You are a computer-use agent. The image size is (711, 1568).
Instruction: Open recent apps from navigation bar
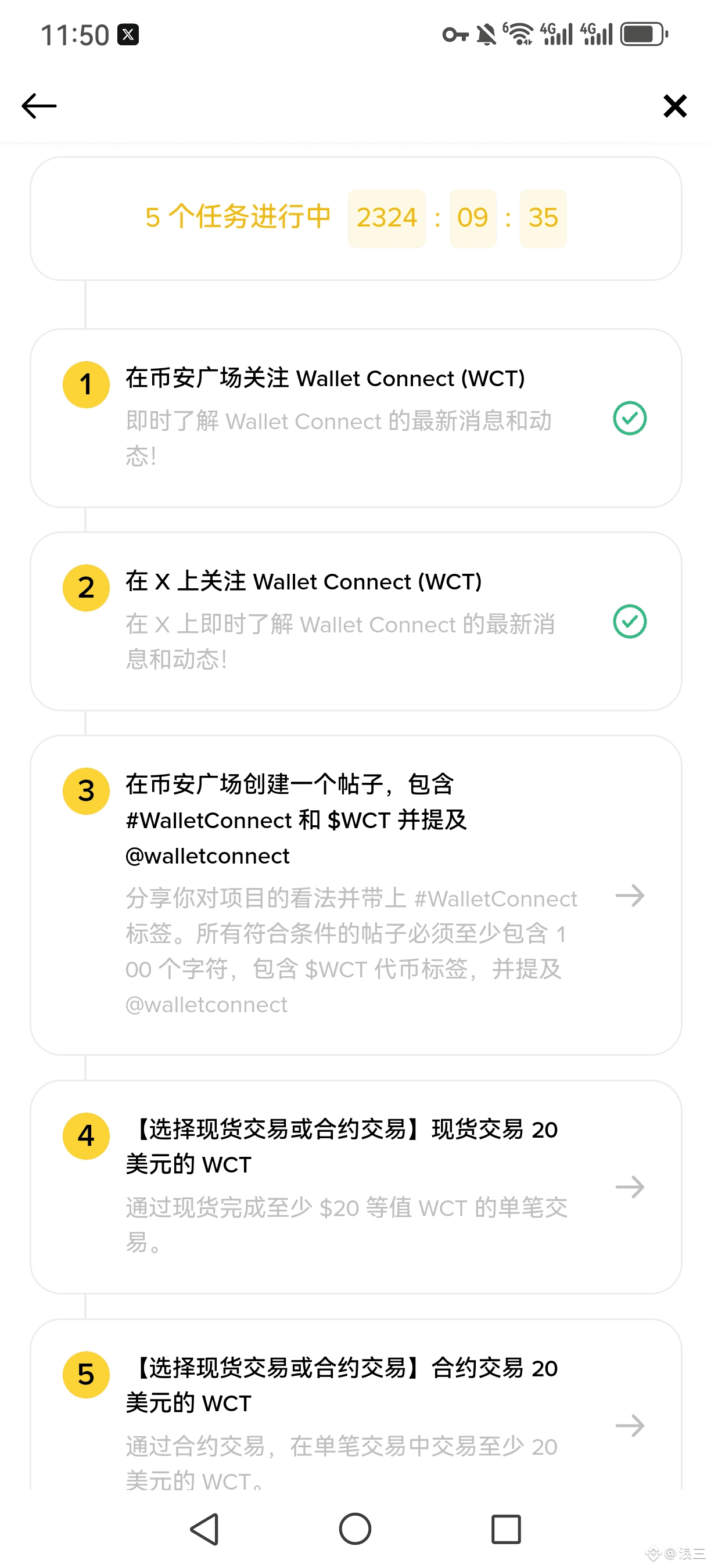tap(506, 1529)
